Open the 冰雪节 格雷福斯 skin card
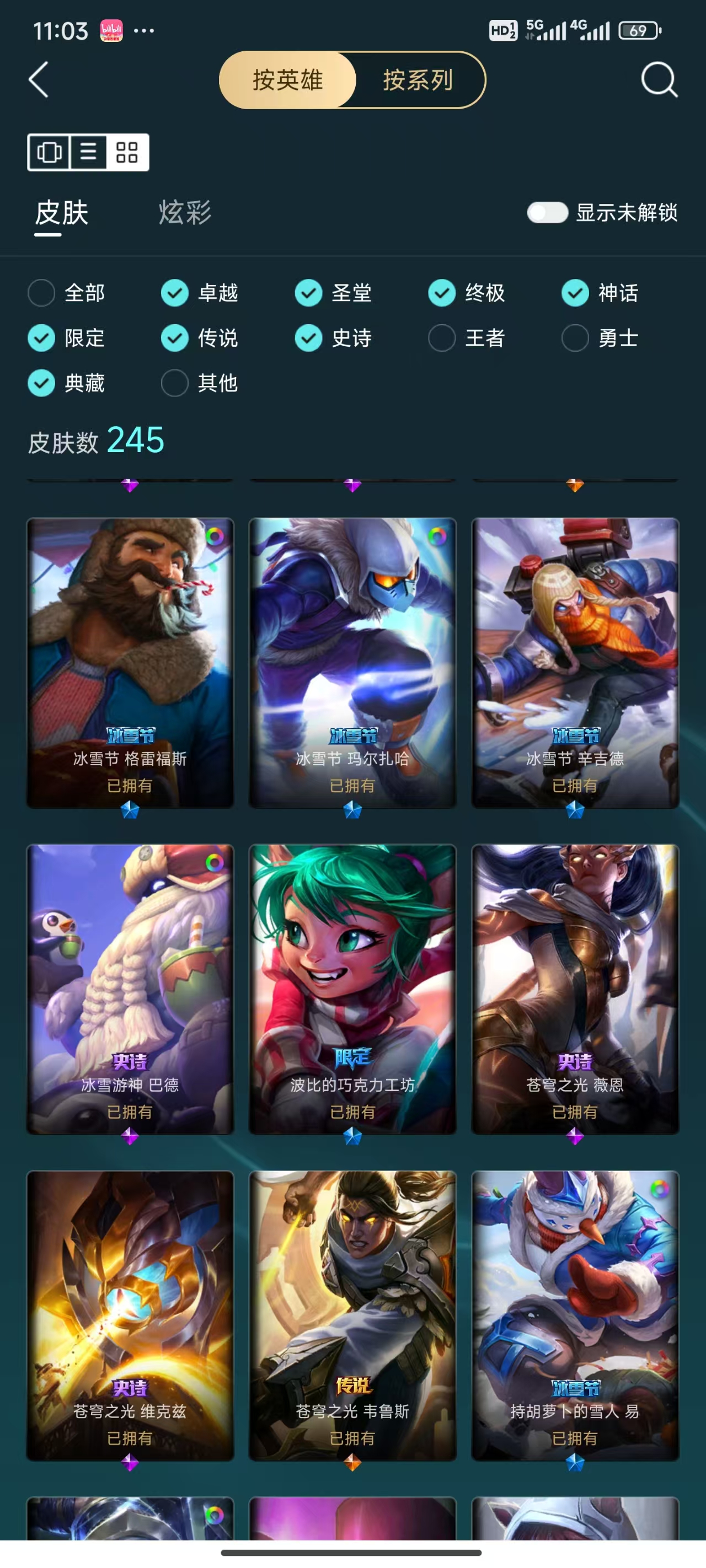Image resolution: width=706 pixels, height=1568 pixels. [x=130, y=663]
